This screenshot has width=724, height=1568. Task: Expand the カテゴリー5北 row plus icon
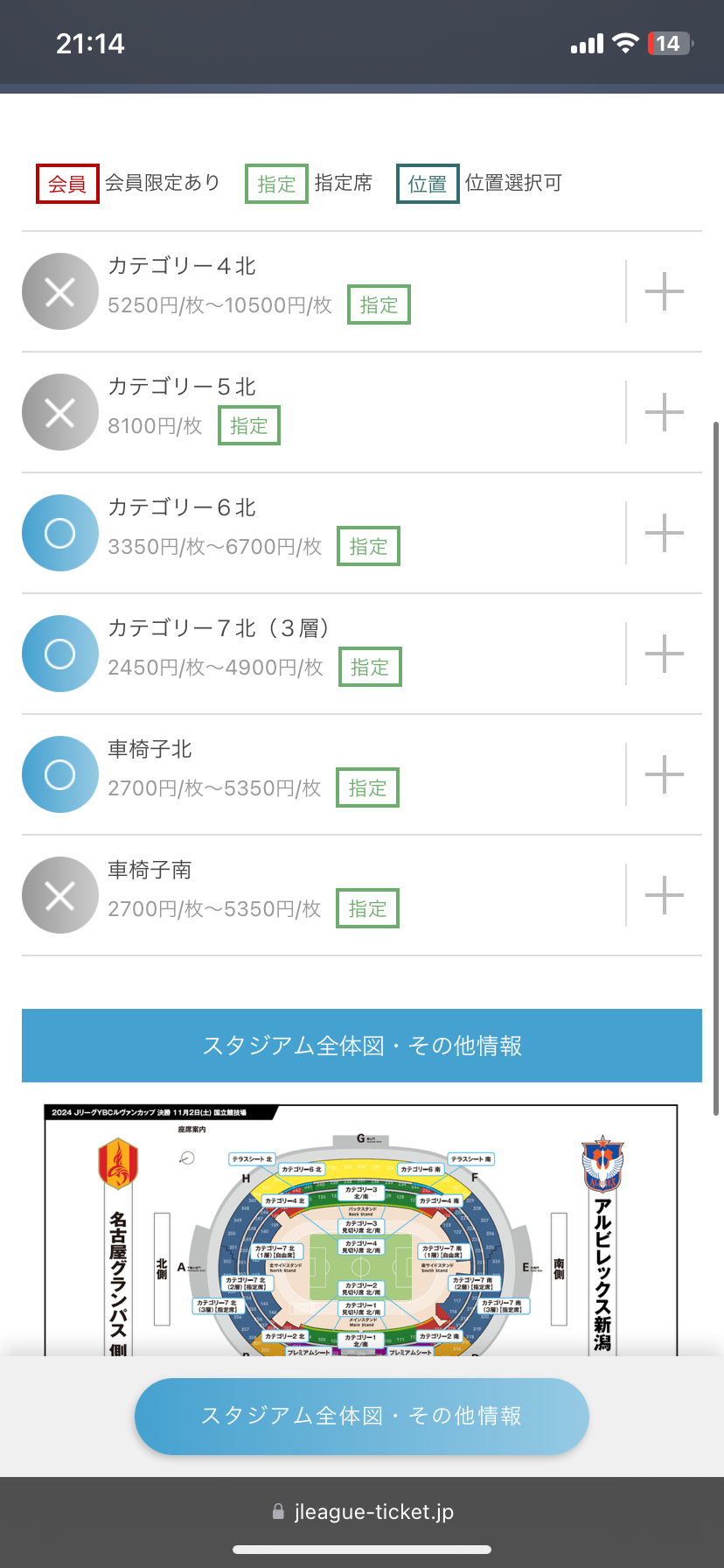[x=664, y=412]
